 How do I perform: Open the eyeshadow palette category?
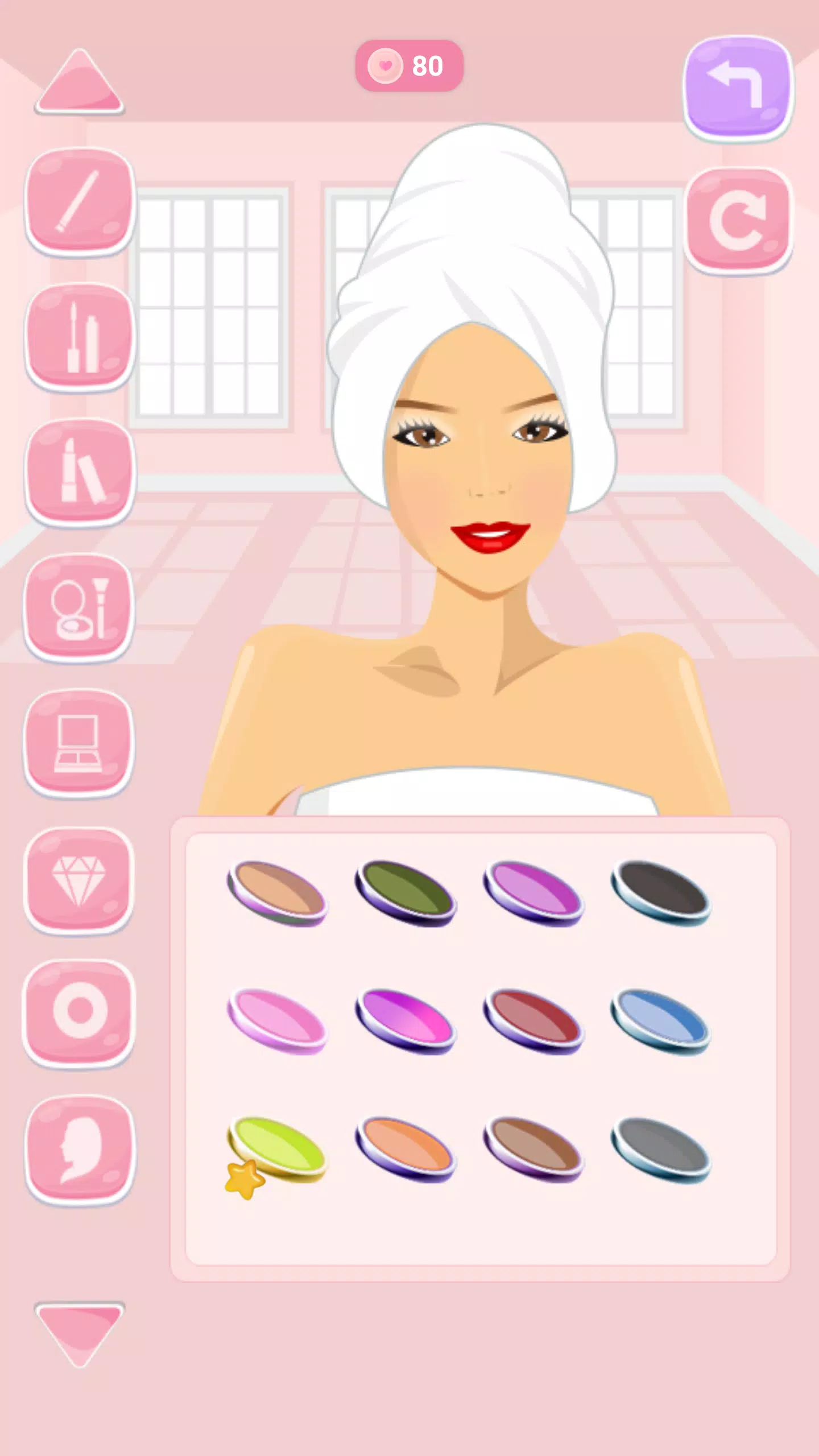[80, 743]
